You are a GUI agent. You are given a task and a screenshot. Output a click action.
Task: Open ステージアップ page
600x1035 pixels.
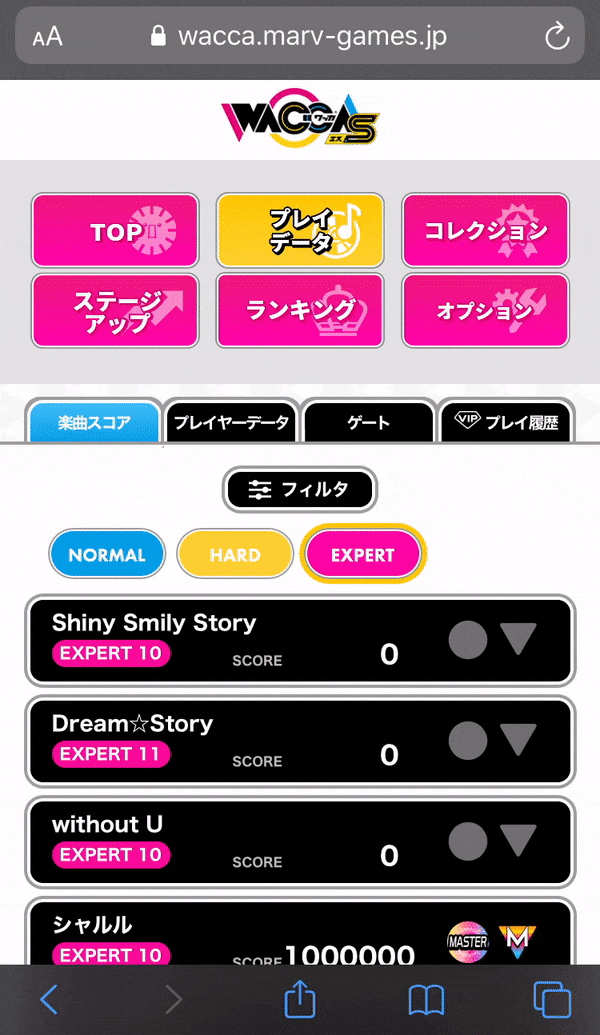pyautogui.click(x=115, y=310)
